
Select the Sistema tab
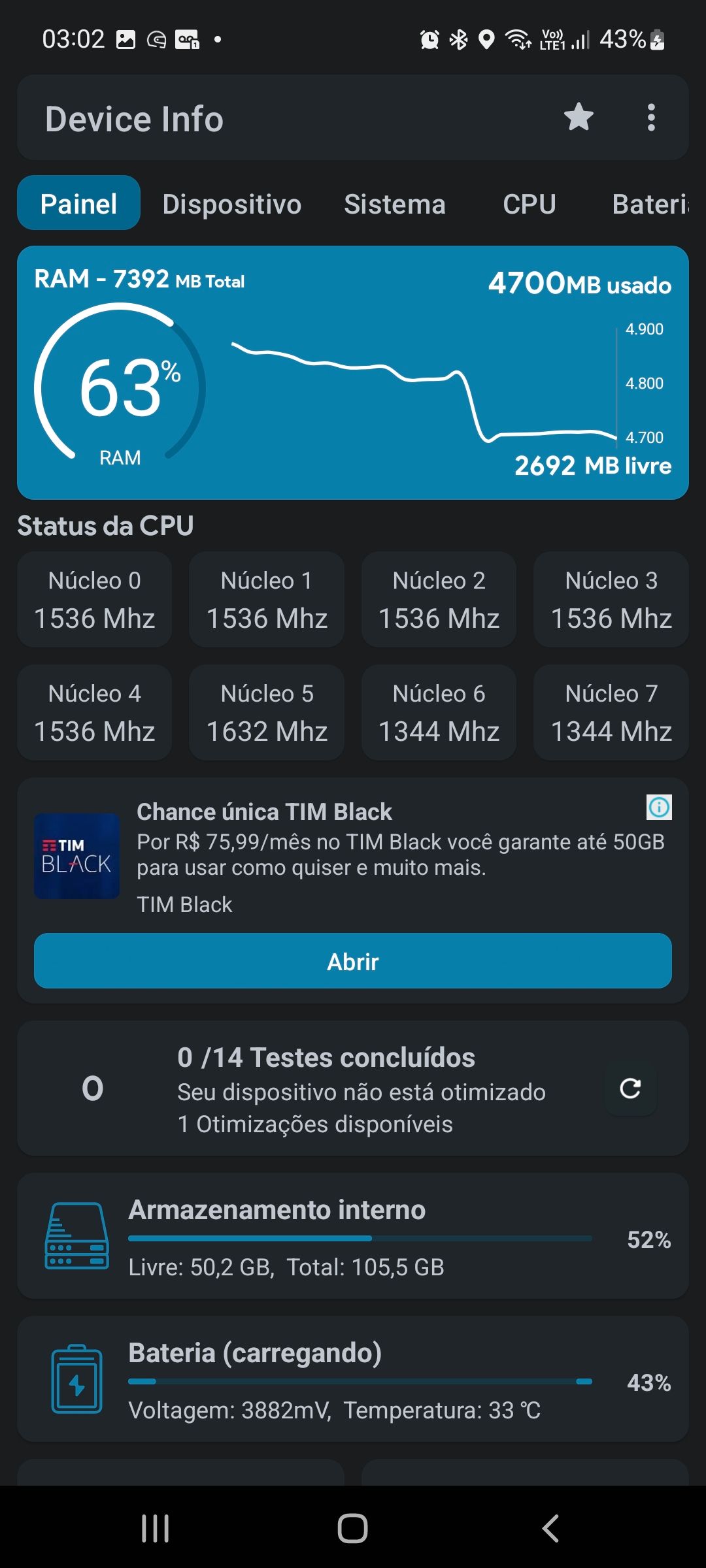[x=394, y=203]
